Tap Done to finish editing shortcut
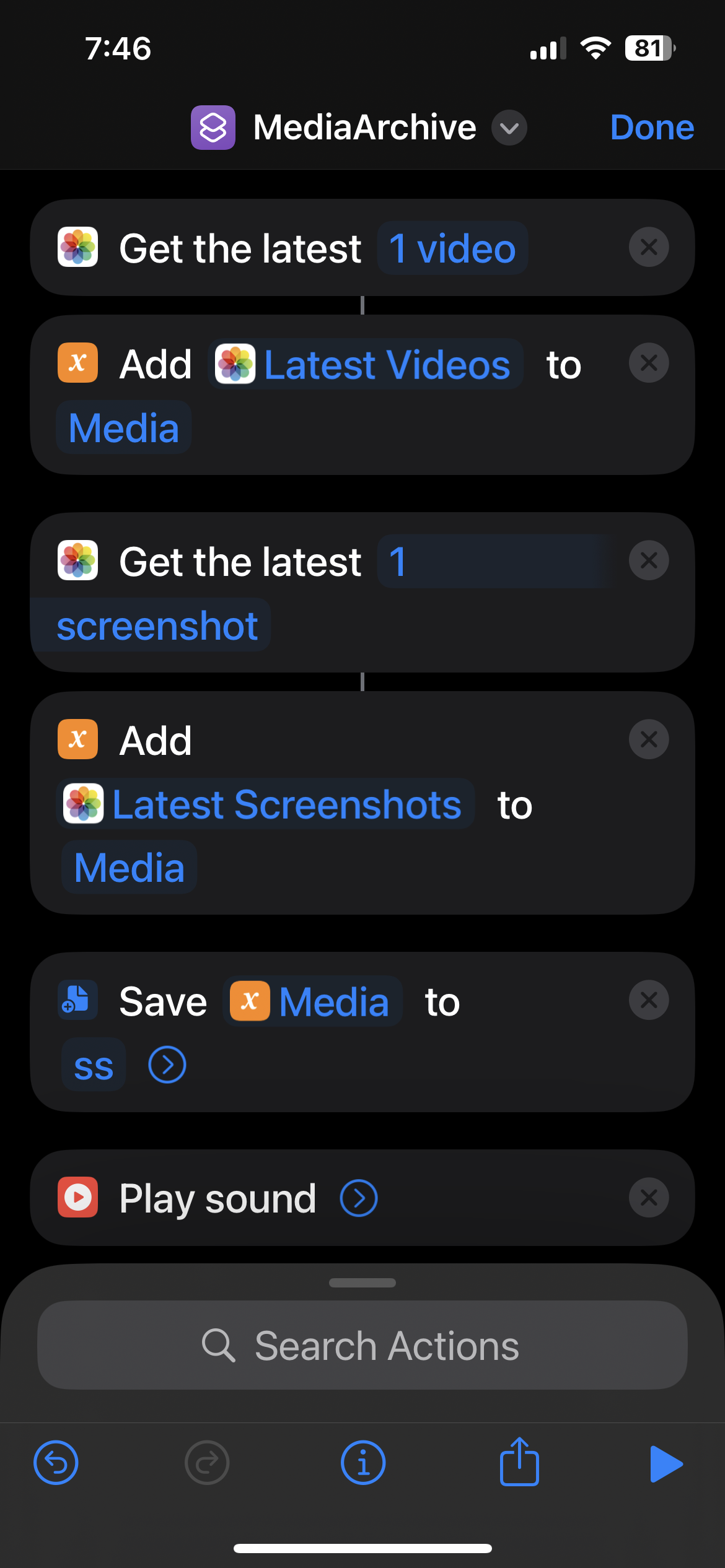The height and width of the screenshot is (1568, 725). coord(651,128)
